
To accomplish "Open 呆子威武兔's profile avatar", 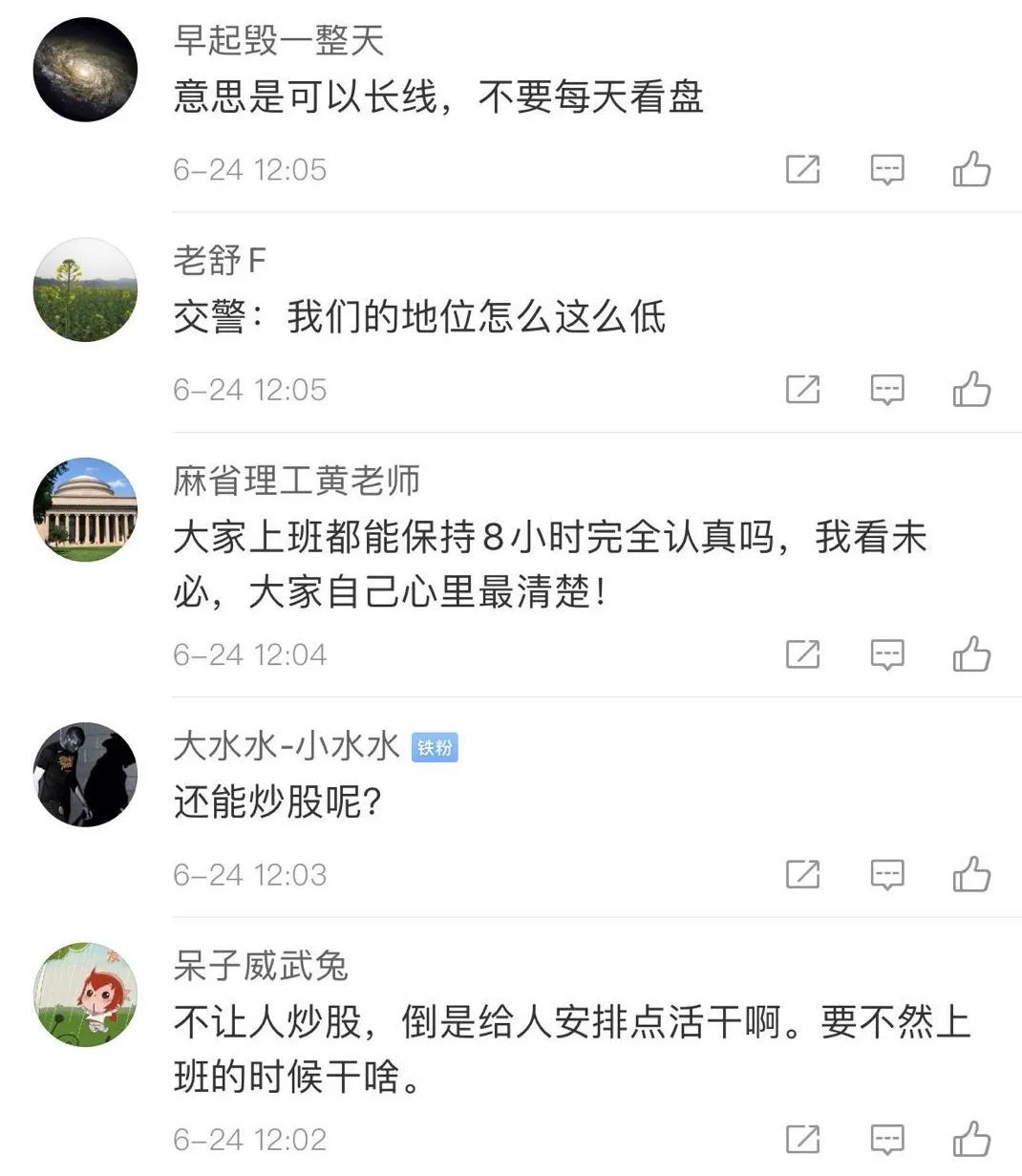I will (85, 994).
